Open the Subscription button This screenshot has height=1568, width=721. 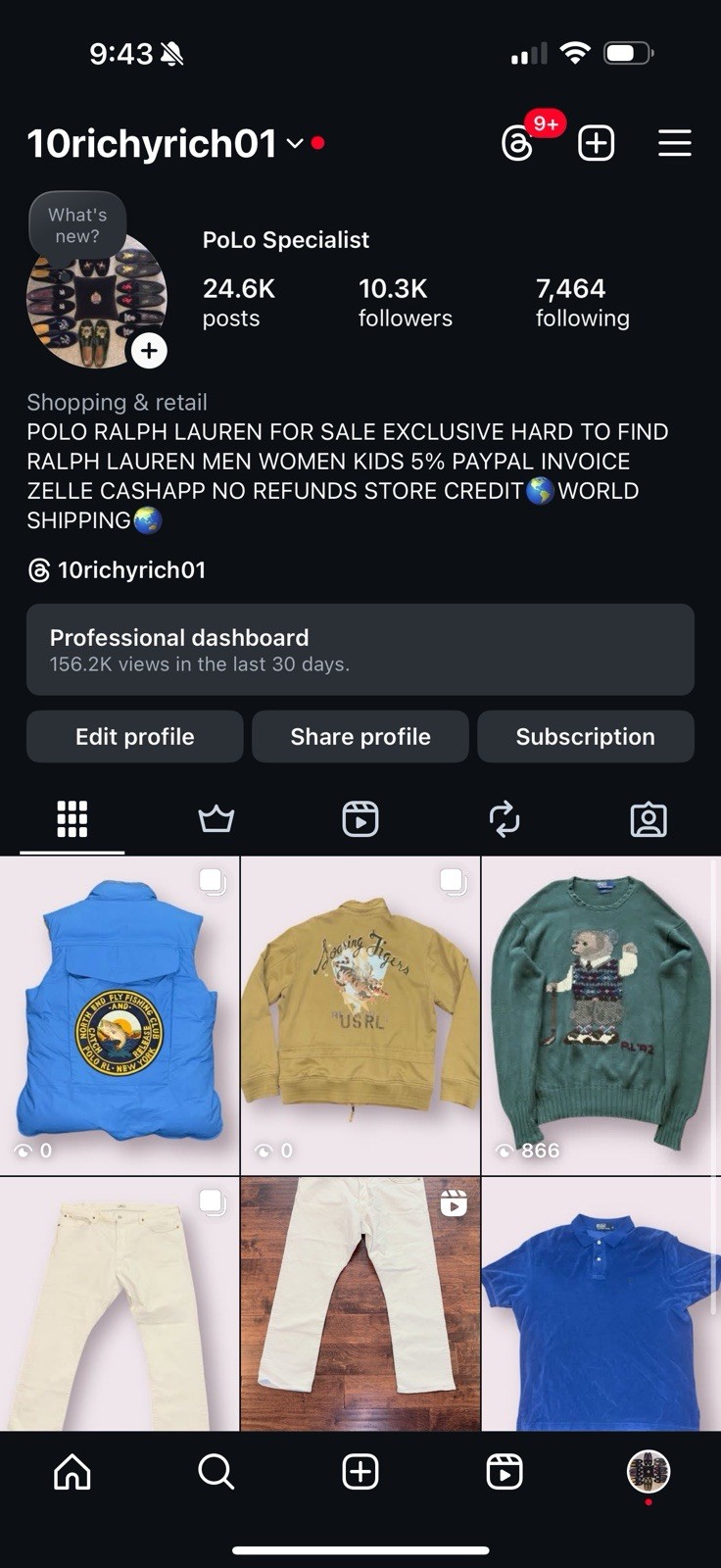coord(585,737)
